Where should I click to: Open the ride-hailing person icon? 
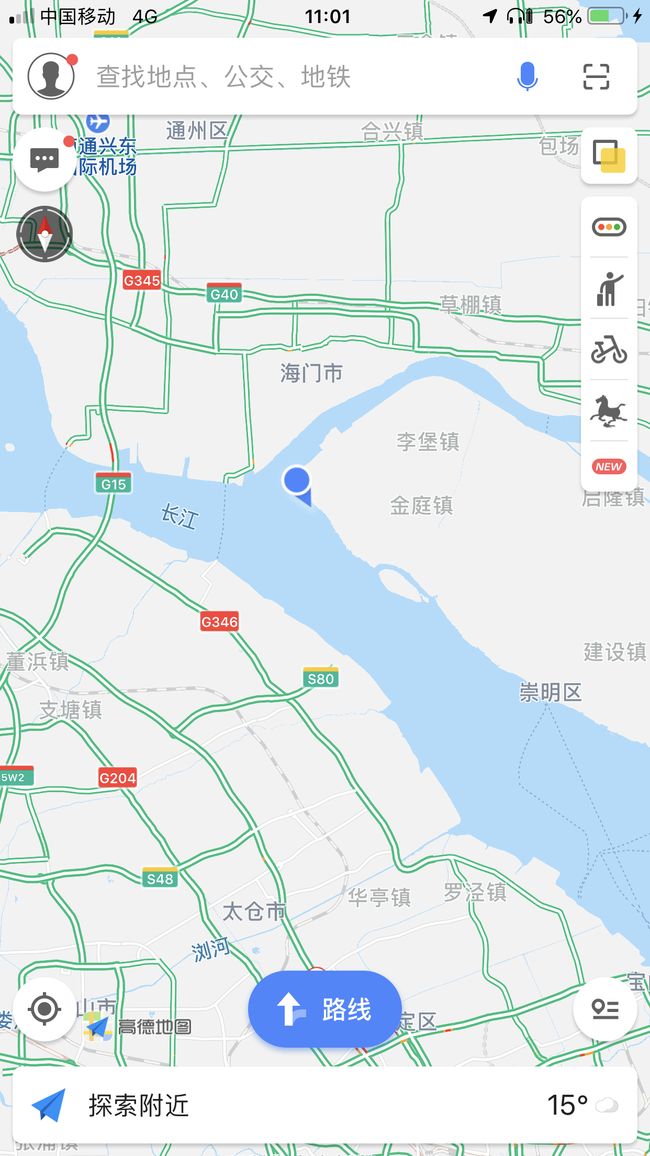pos(609,288)
